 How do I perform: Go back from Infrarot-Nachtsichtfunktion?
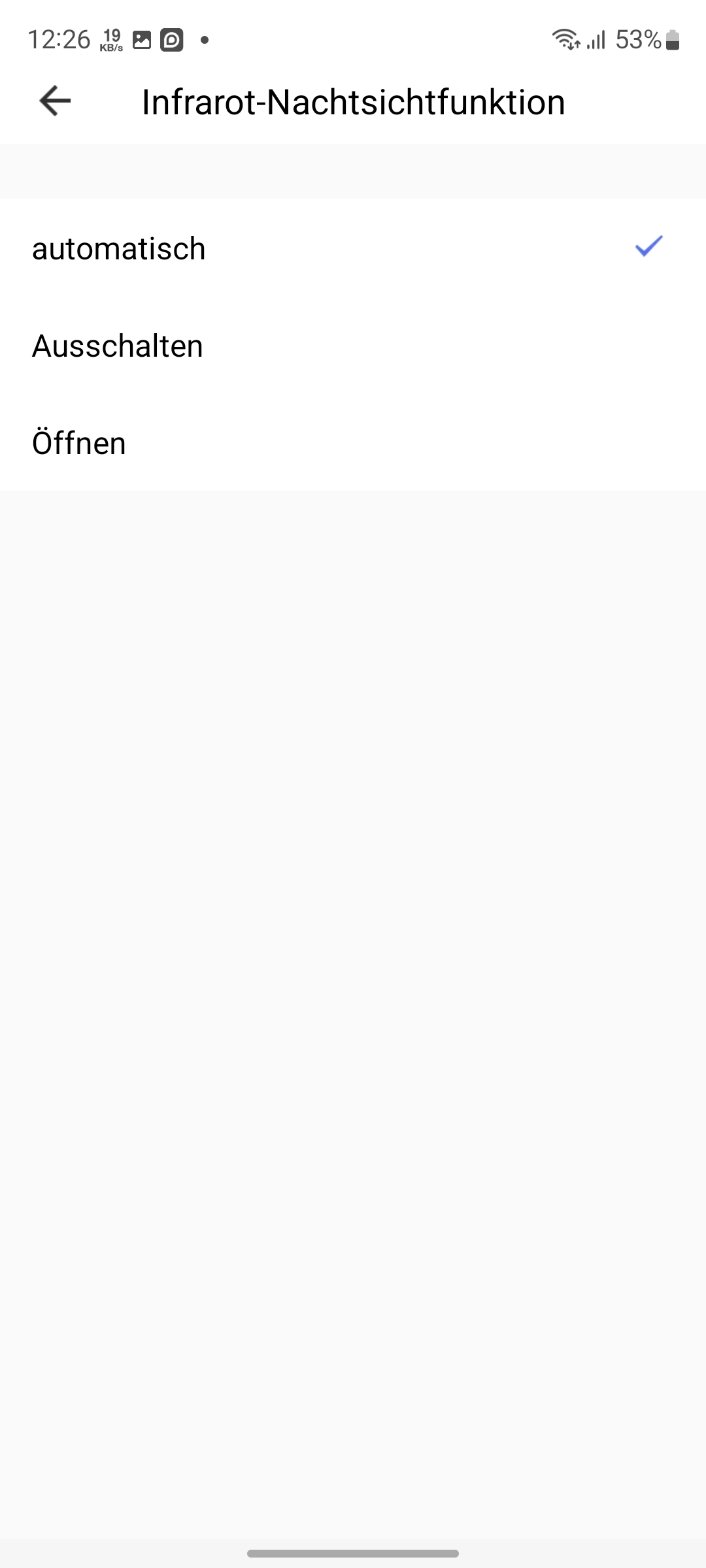pos(55,101)
